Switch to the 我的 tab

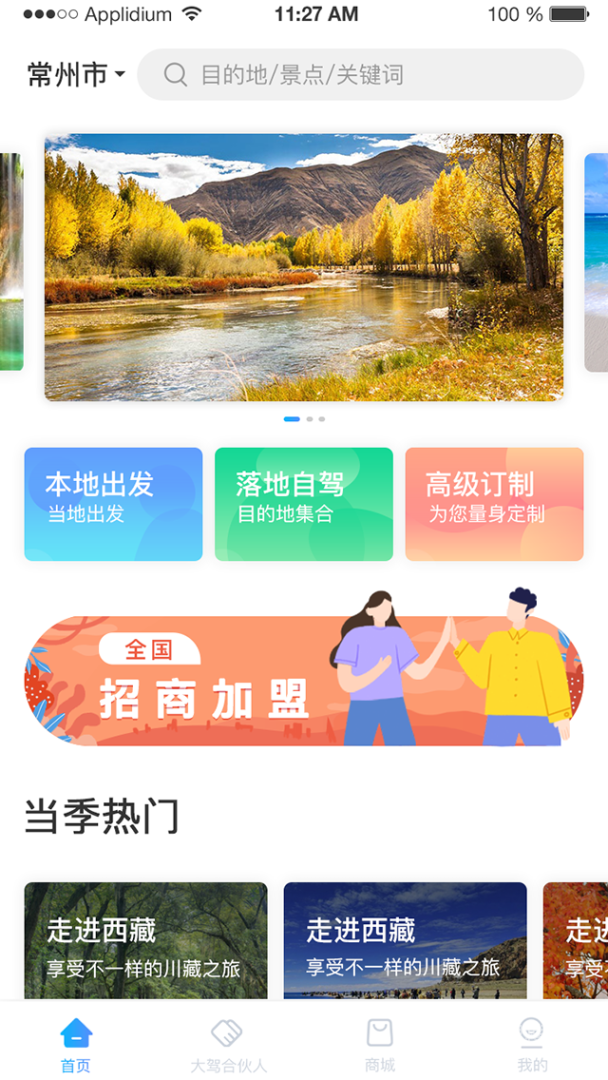(532, 1045)
